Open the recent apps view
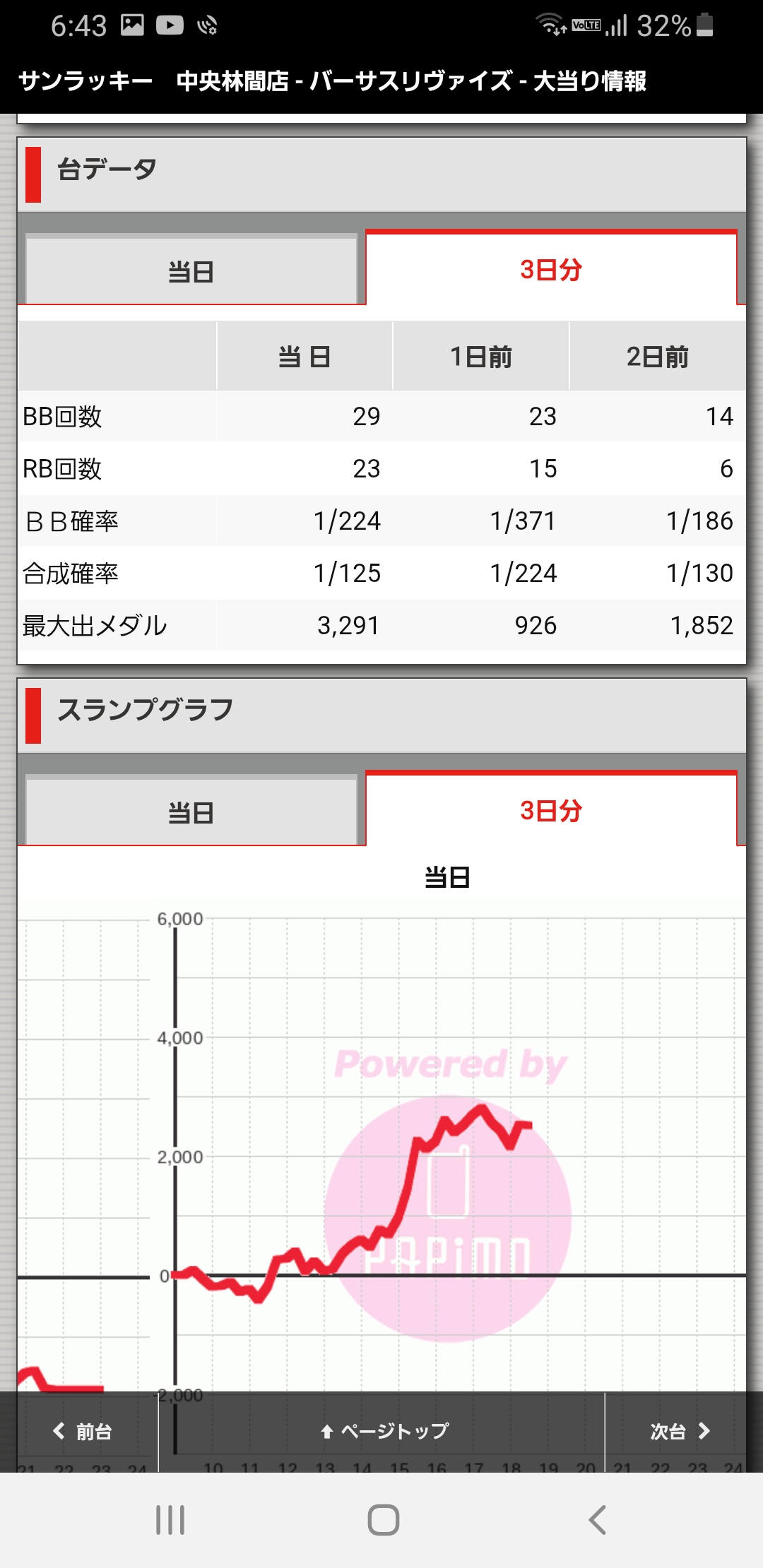This screenshot has width=763, height=1568. point(170,1520)
